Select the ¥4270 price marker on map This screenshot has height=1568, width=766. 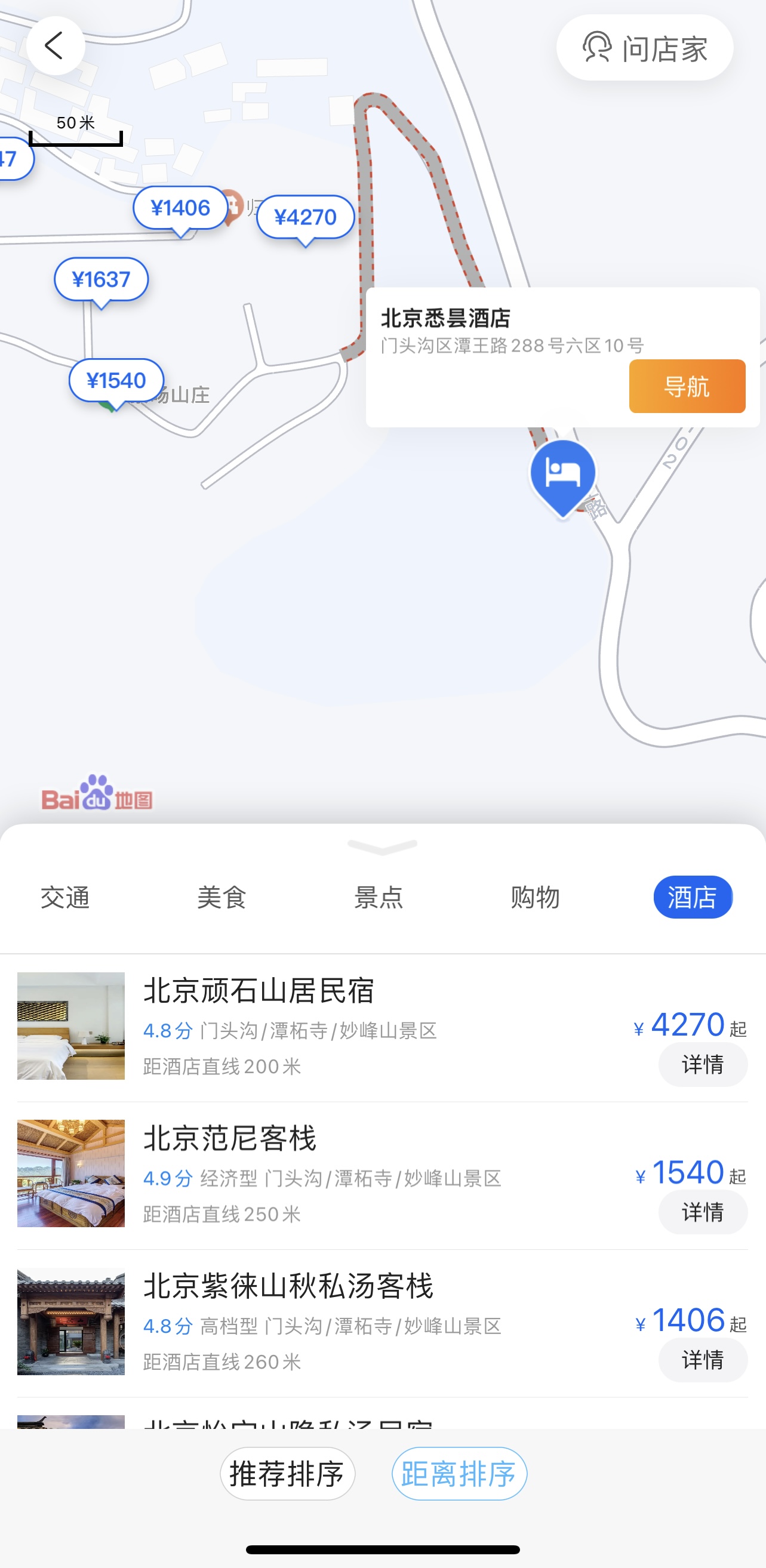point(305,217)
